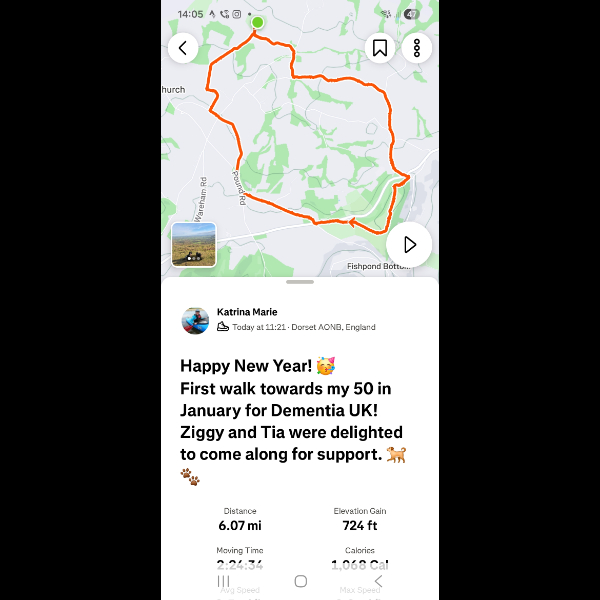Go back from the activity screen
The height and width of the screenshot is (600, 600).
[x=183, y=47]
